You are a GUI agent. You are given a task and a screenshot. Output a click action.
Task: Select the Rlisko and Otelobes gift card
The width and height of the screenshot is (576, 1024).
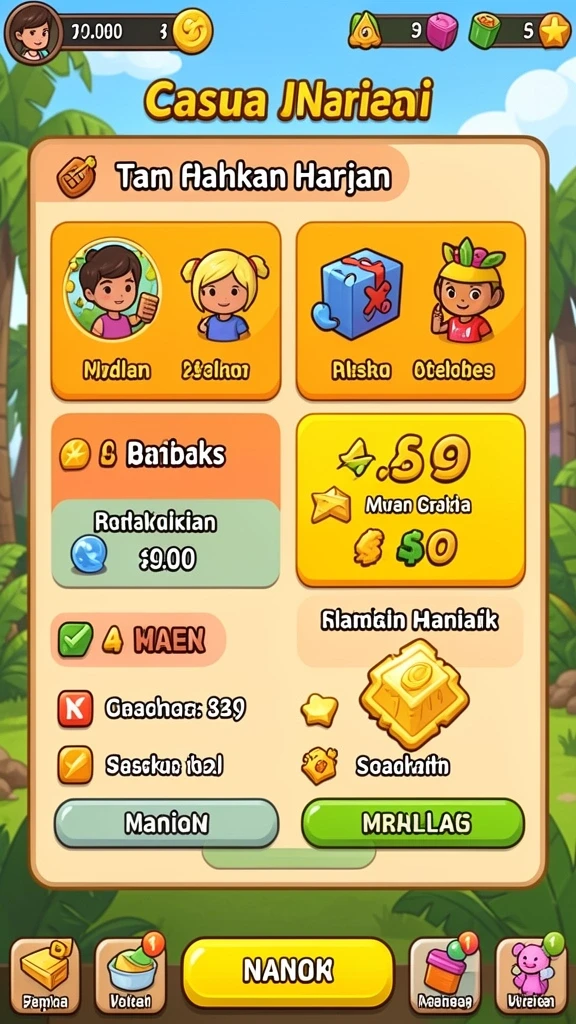tap(411, 311)
